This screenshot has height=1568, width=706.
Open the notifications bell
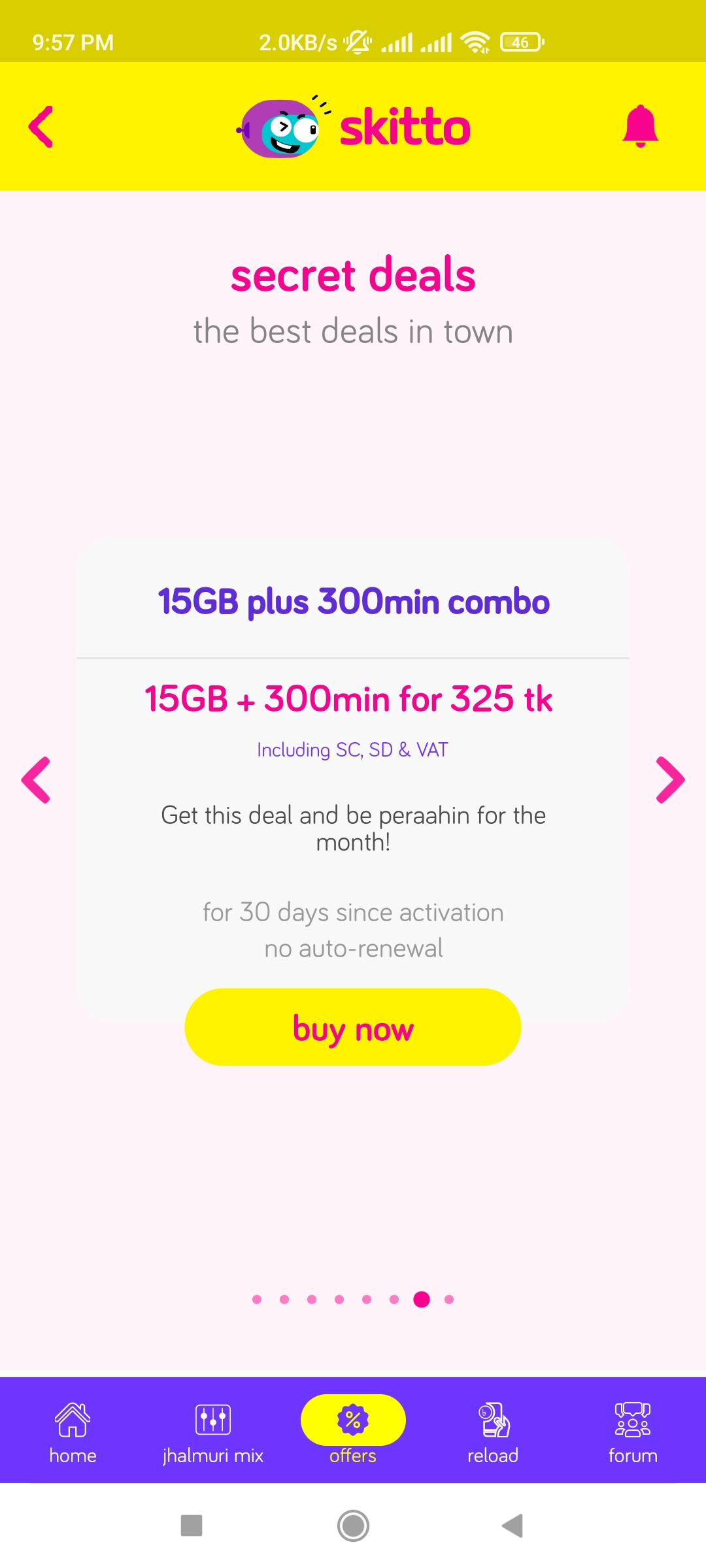640,126
